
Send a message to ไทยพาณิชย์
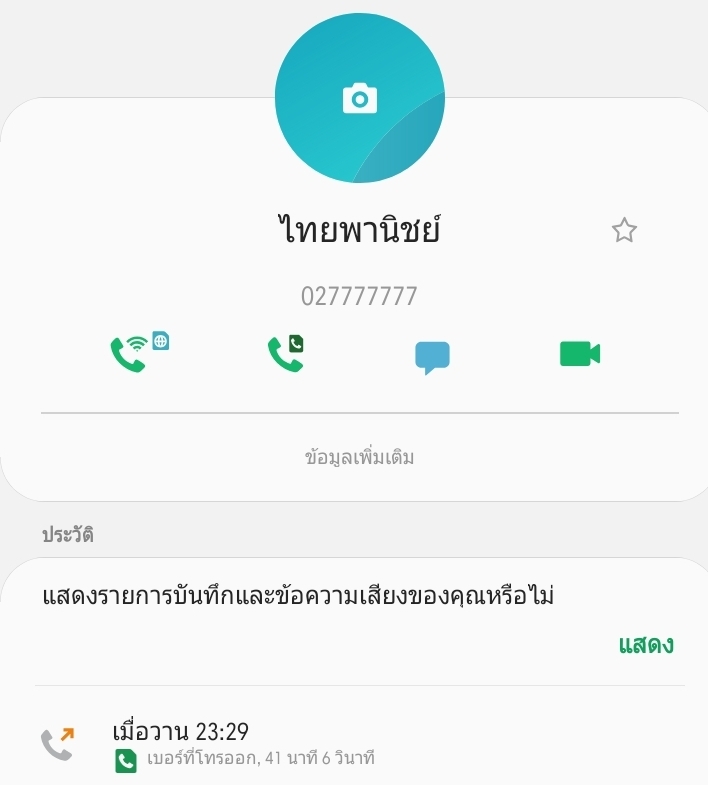pos(432,356)
